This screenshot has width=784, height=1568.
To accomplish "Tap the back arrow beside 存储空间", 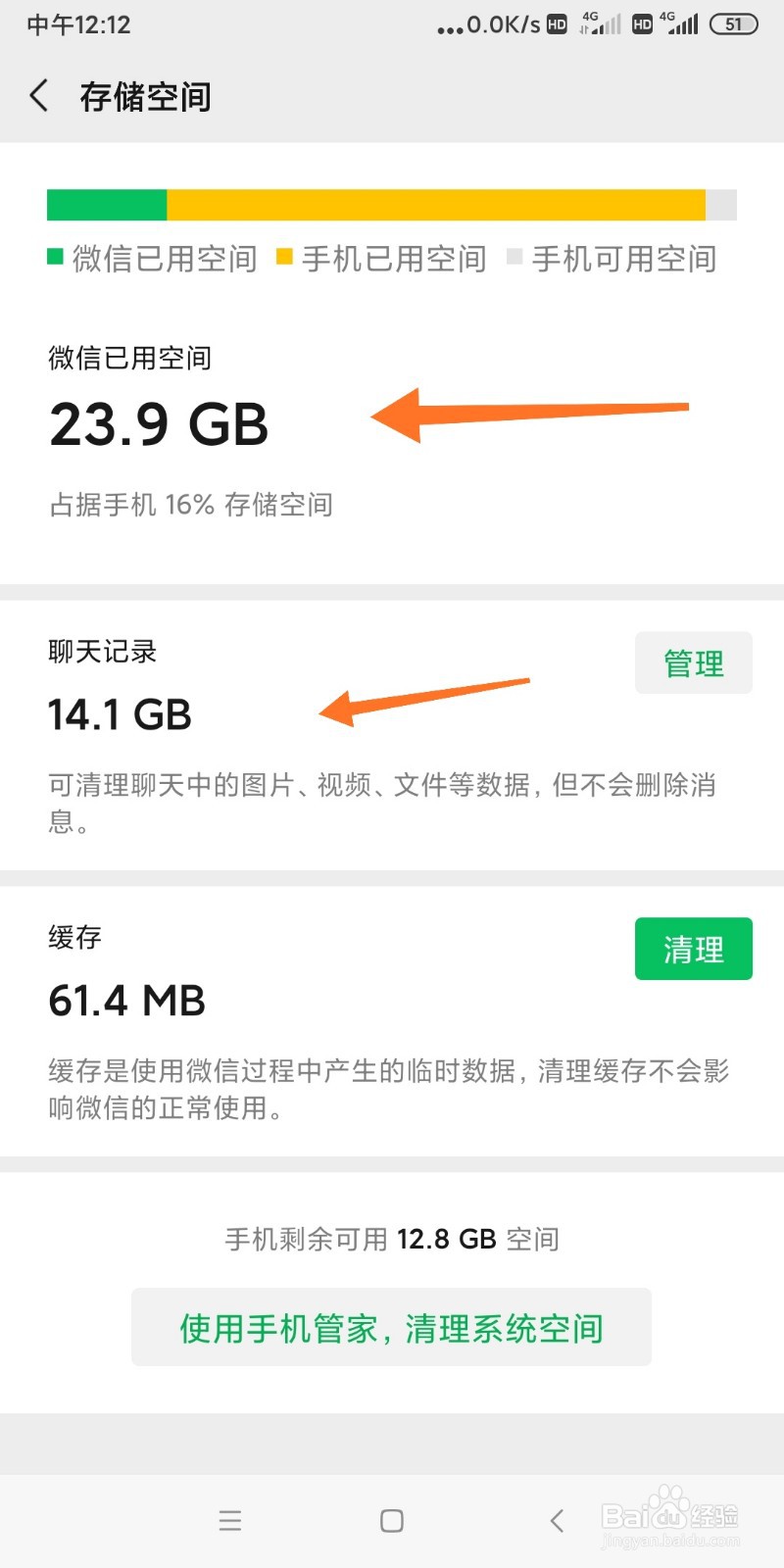I will (x=37, y=95).
